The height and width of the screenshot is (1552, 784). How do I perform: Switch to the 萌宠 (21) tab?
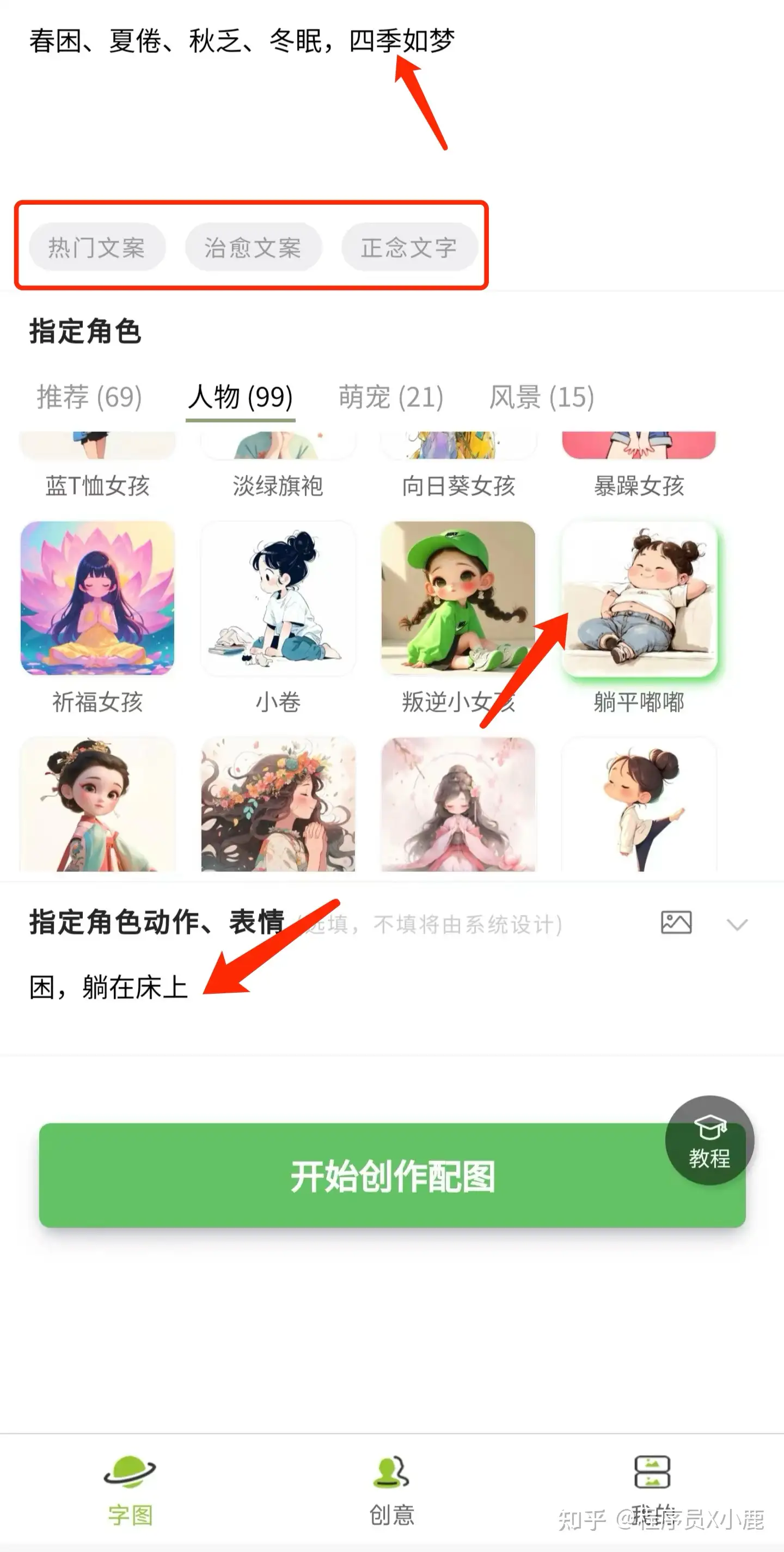coord(391,397)
